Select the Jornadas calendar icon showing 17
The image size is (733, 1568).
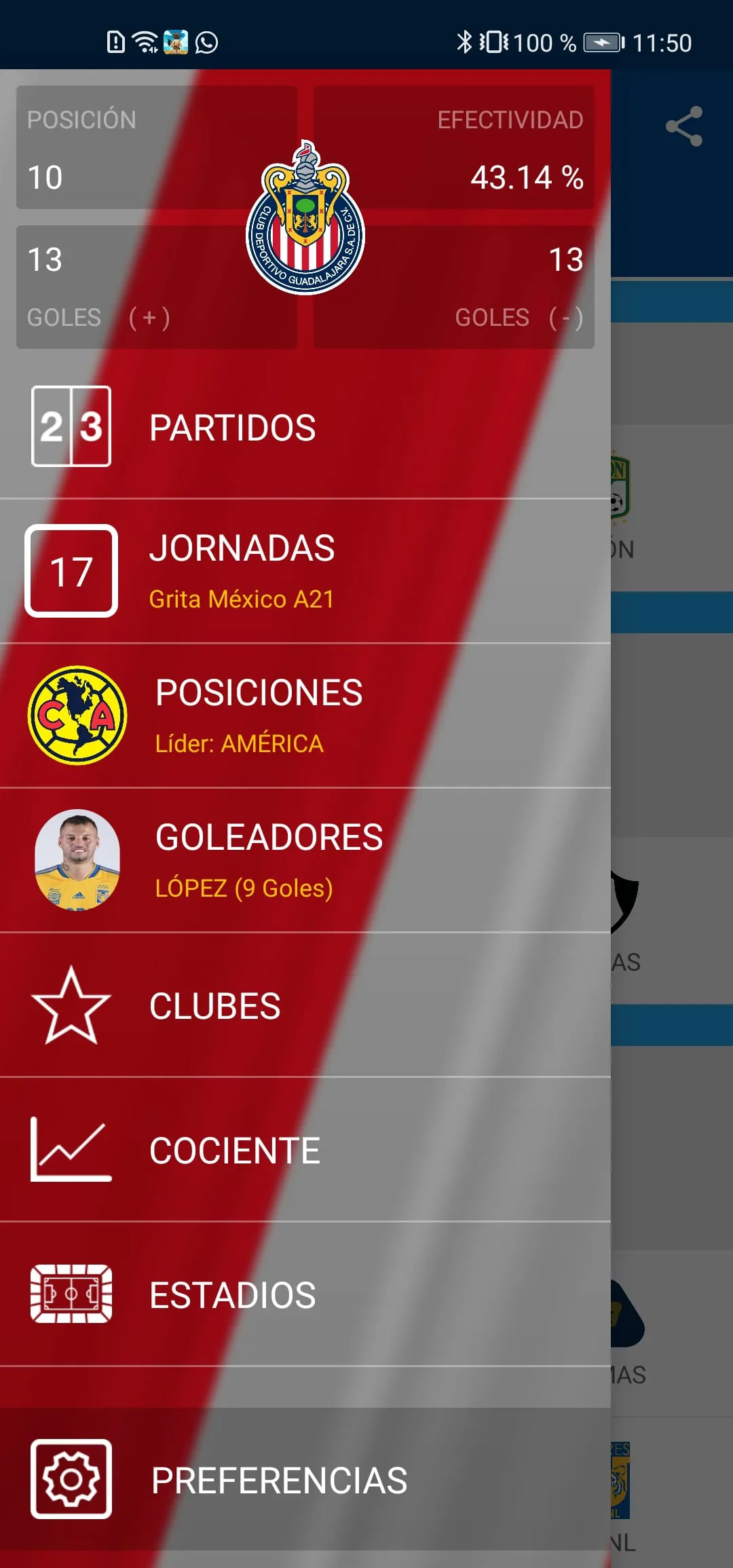(x=71, y=571)
